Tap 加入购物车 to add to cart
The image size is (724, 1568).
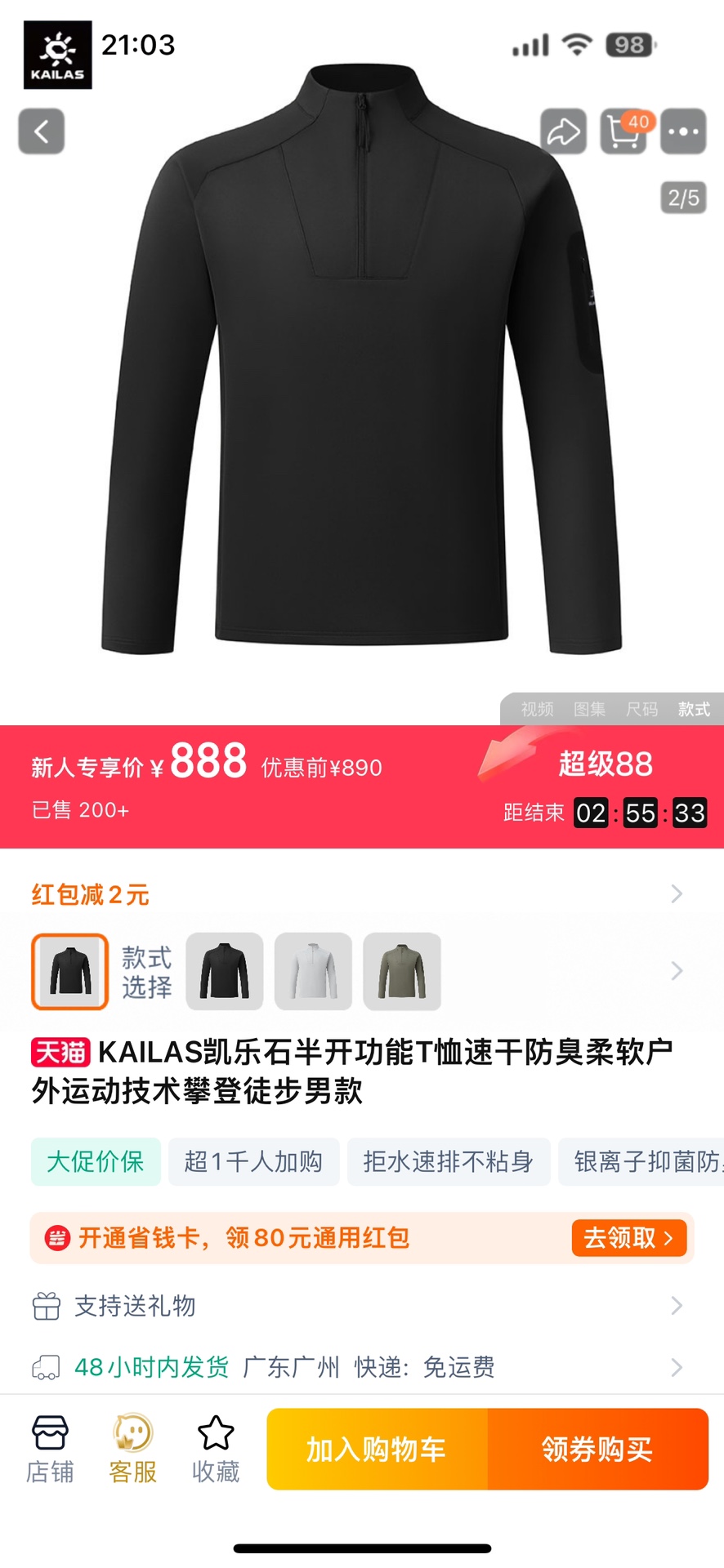[x=377, y=1449]
